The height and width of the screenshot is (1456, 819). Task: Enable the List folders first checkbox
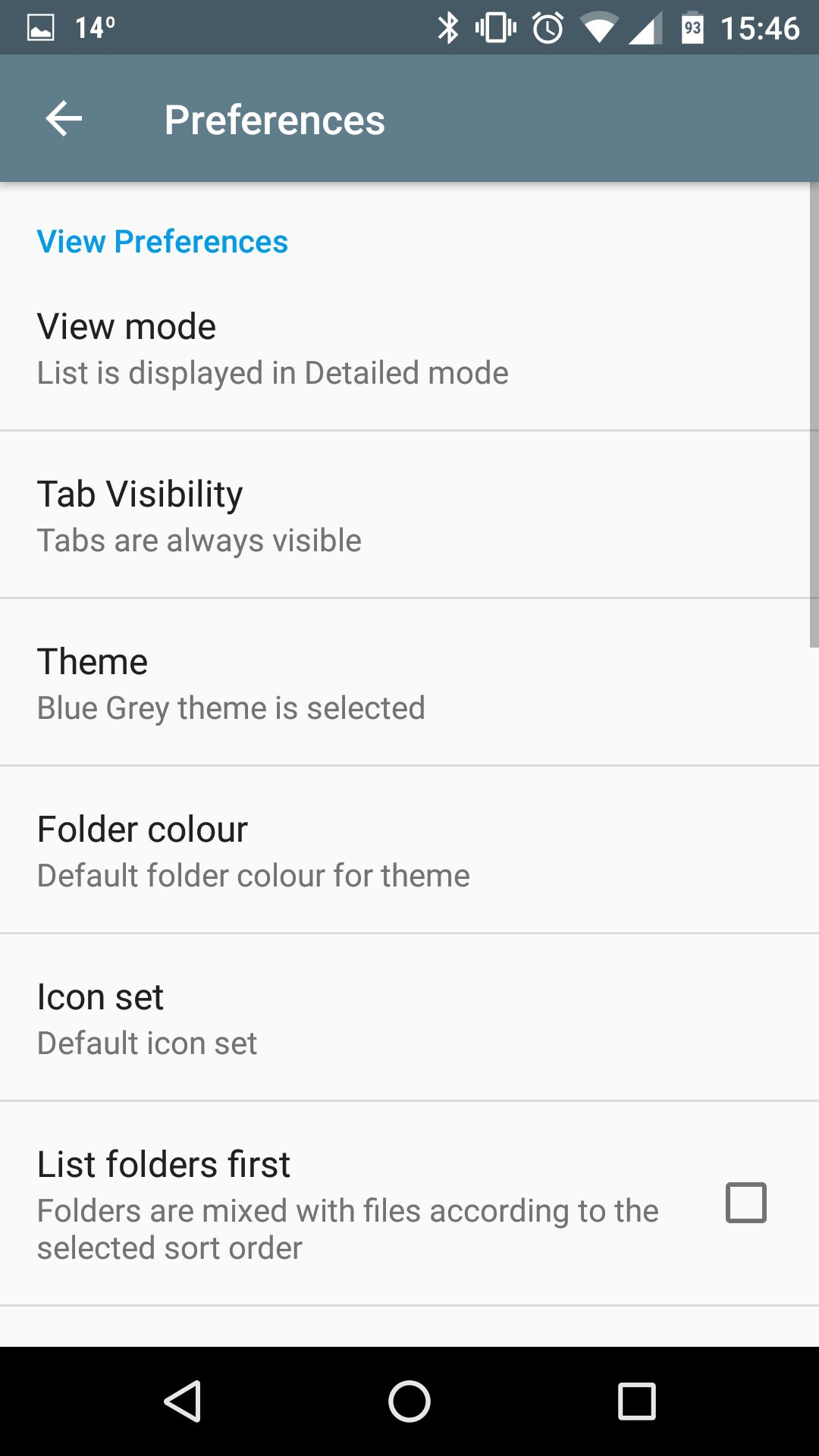(x=746, y=1203)
